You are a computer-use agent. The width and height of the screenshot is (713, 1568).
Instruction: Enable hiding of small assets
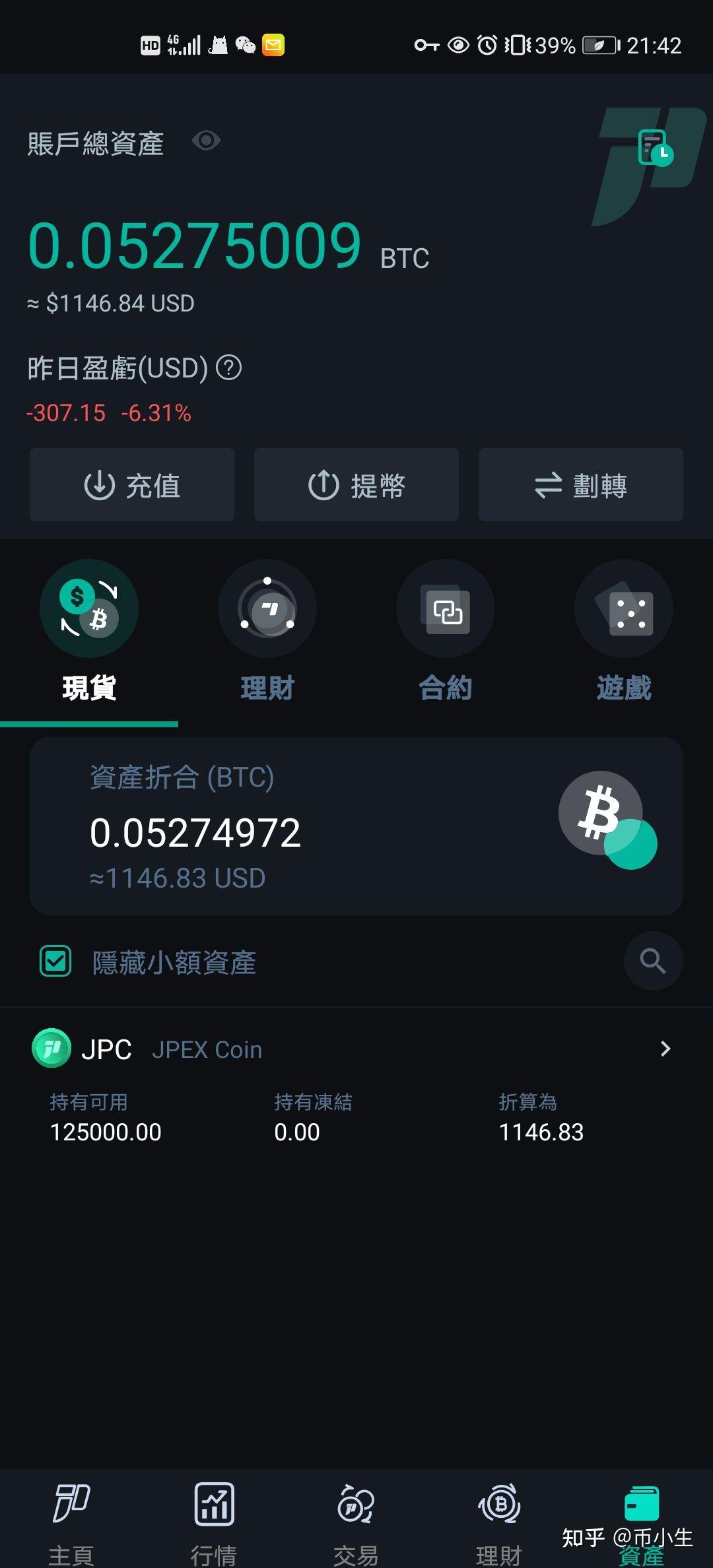coord(55,961)
